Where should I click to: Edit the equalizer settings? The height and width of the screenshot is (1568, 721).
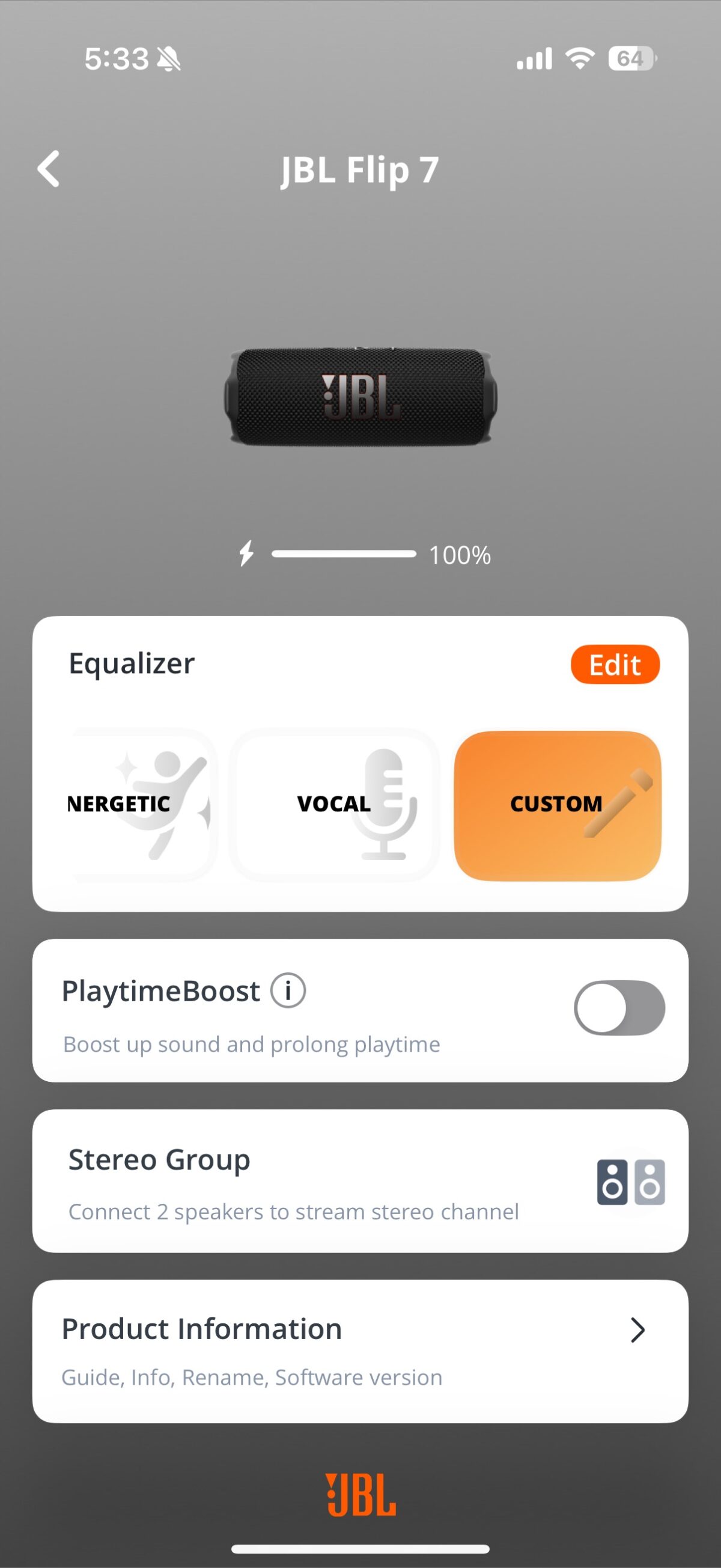[615, 665]
